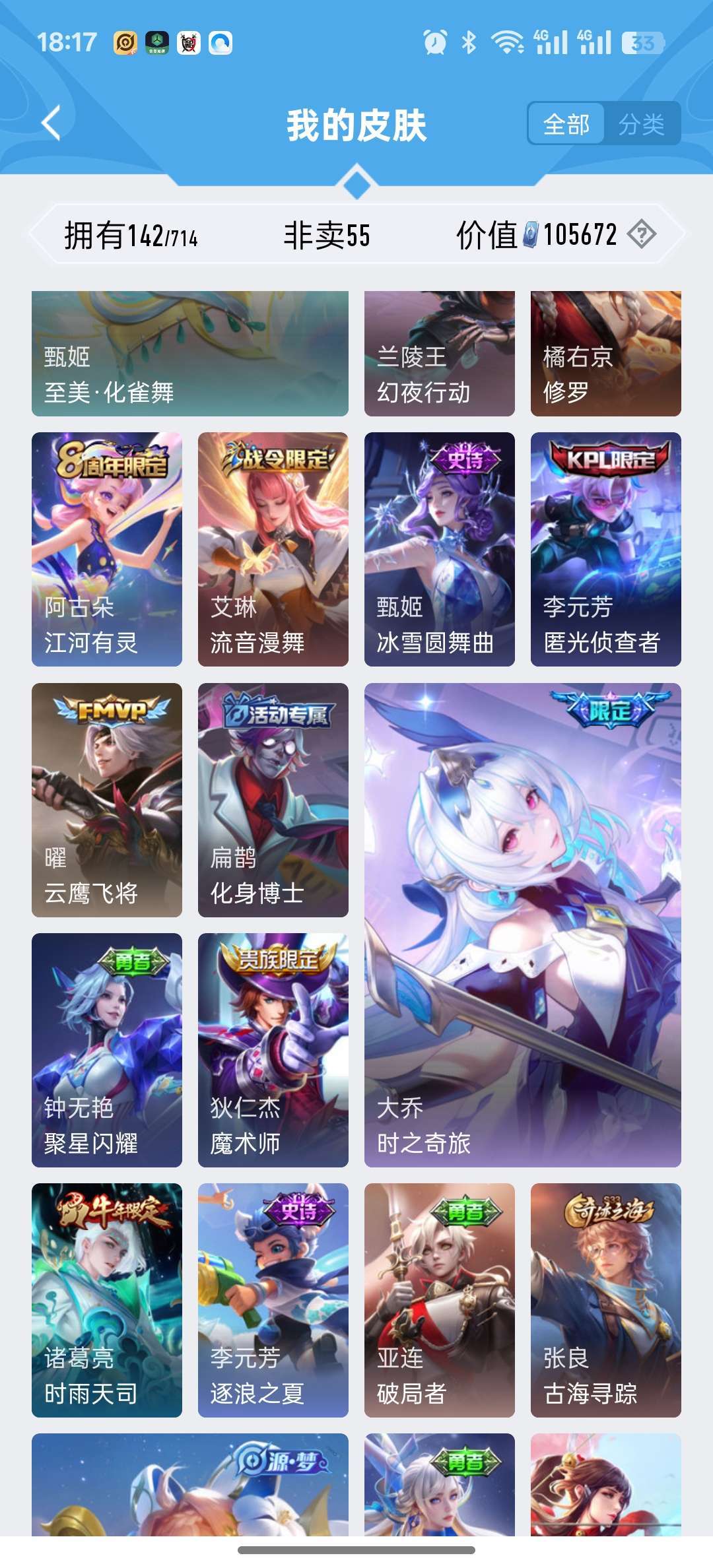Open 甄姬 至美·化雀舞 skin card

pyautogui.click(x=190, y=354)
